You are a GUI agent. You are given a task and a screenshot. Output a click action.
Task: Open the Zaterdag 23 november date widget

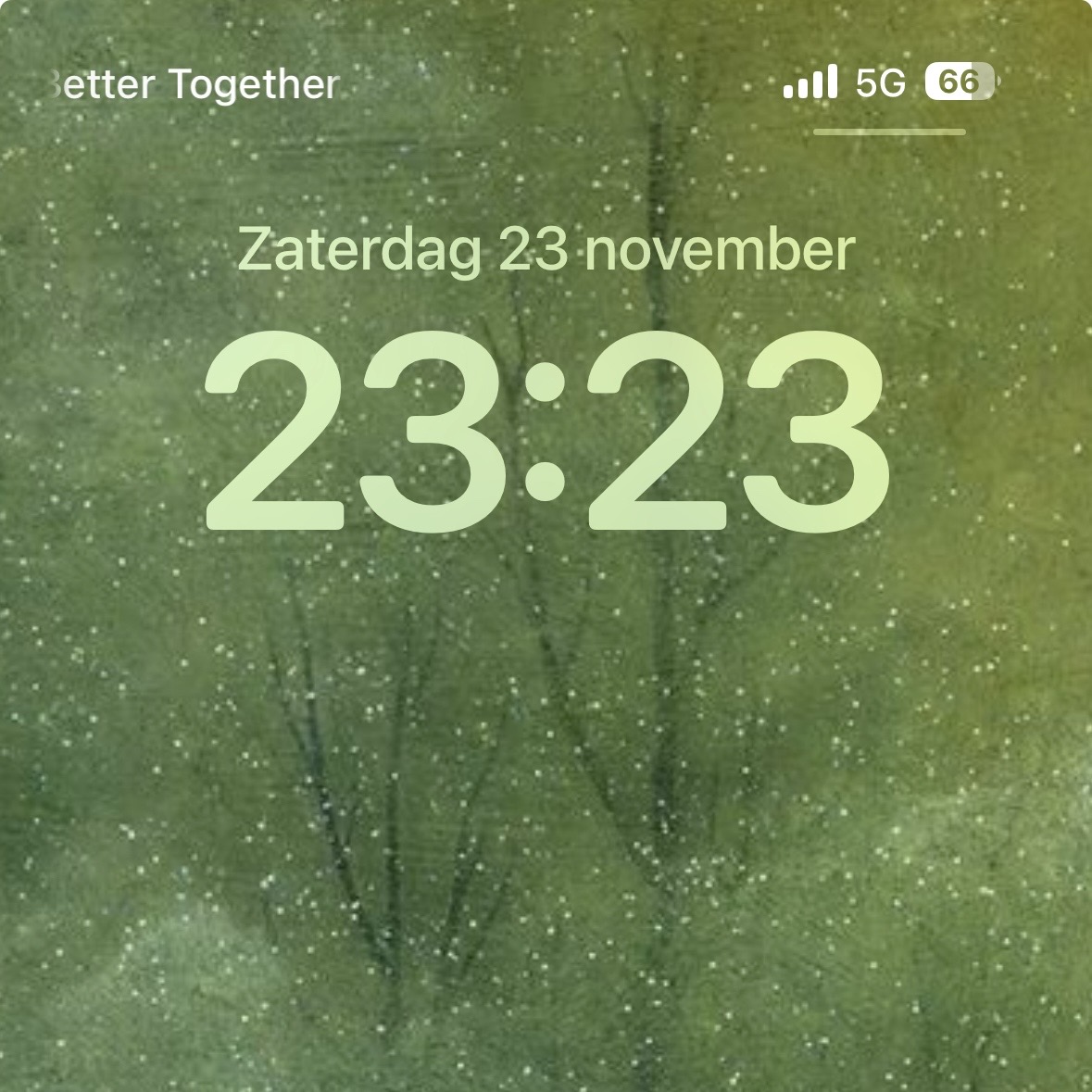coord(546,251)
